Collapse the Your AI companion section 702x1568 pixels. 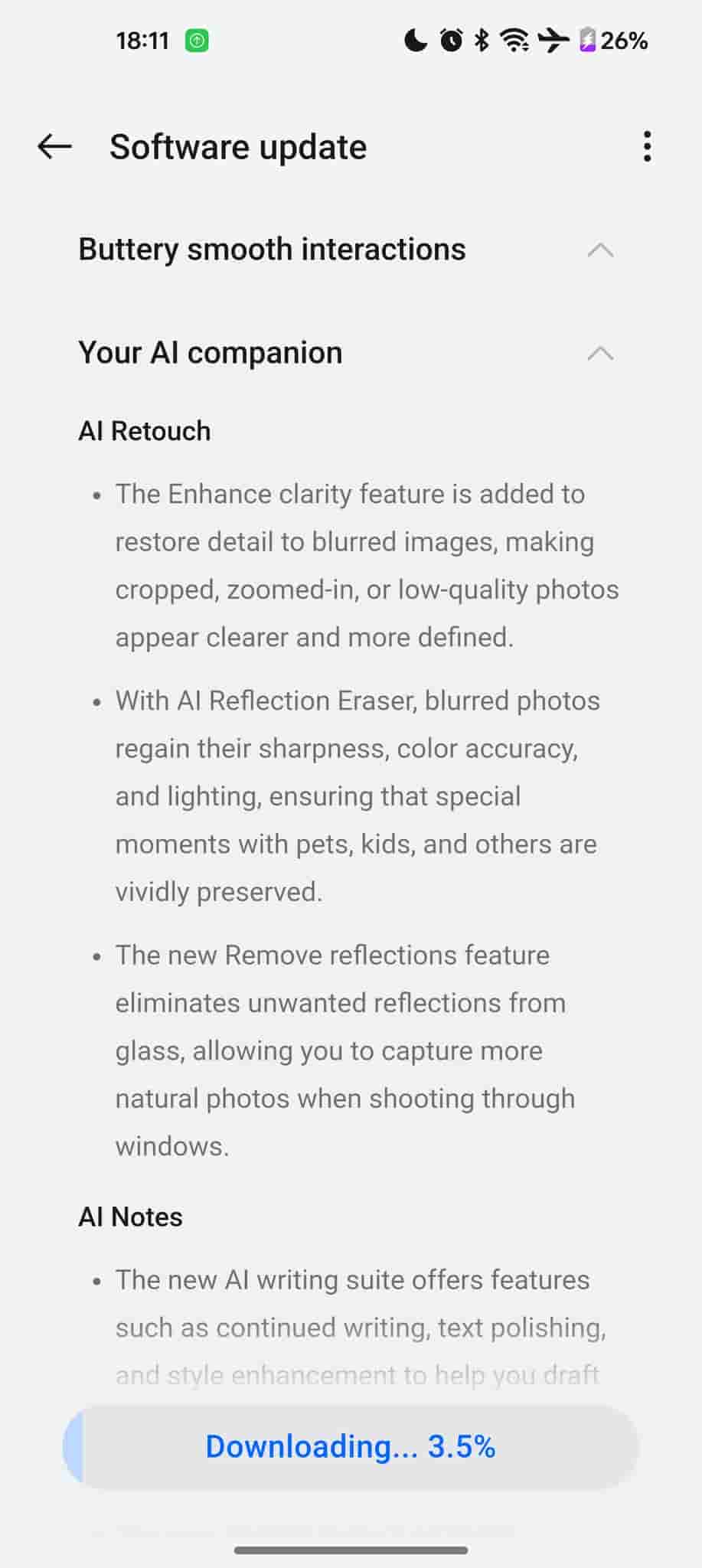[x=599, y=353]
